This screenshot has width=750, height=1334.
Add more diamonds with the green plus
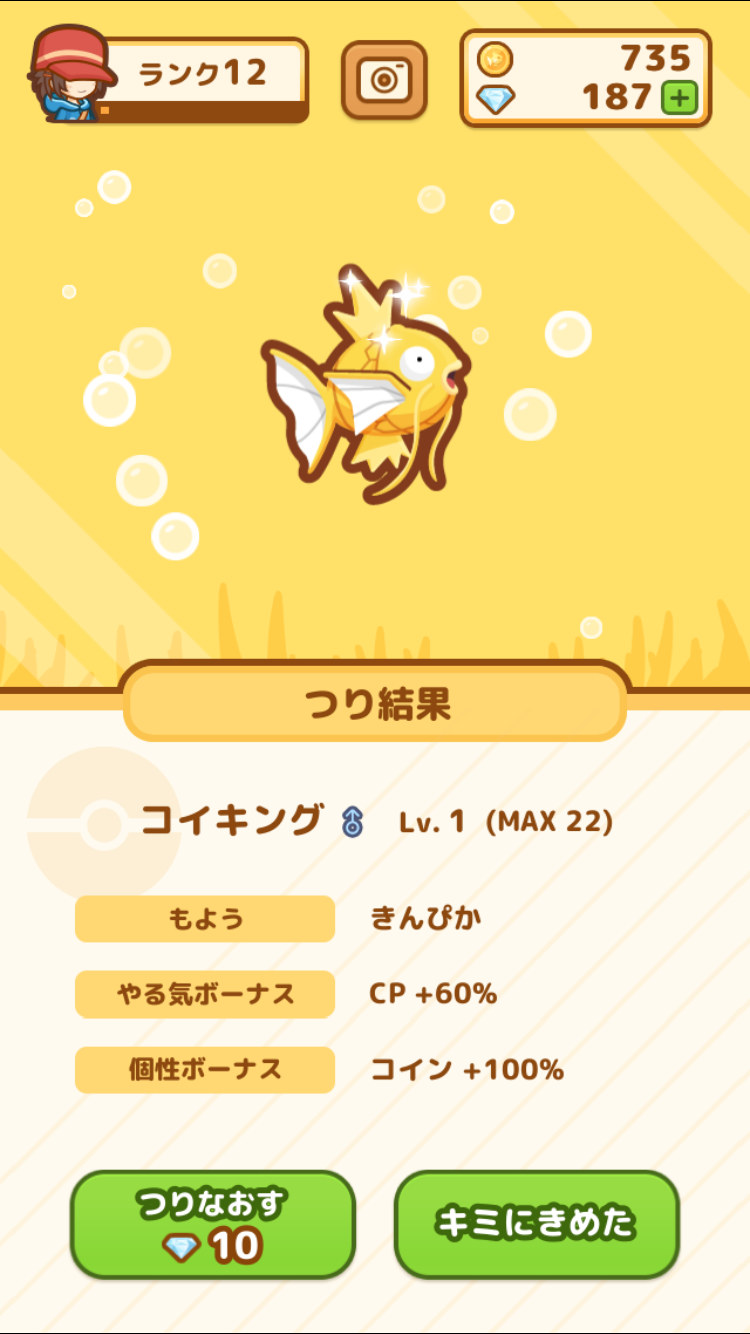click(680, 98)
